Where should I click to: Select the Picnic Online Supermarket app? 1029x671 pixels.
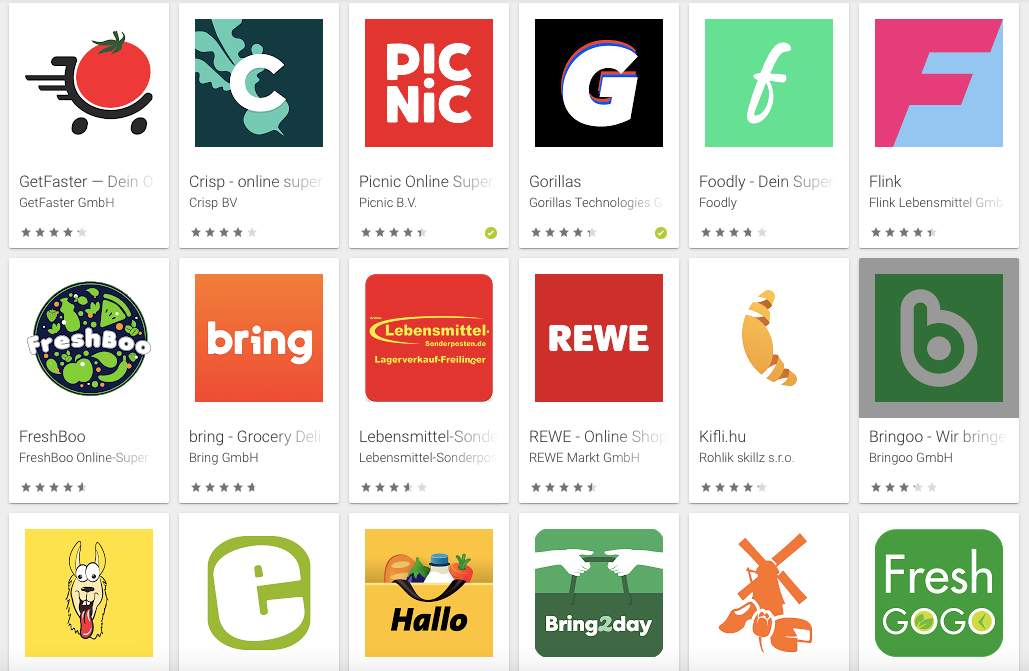[x=429, y=83]
